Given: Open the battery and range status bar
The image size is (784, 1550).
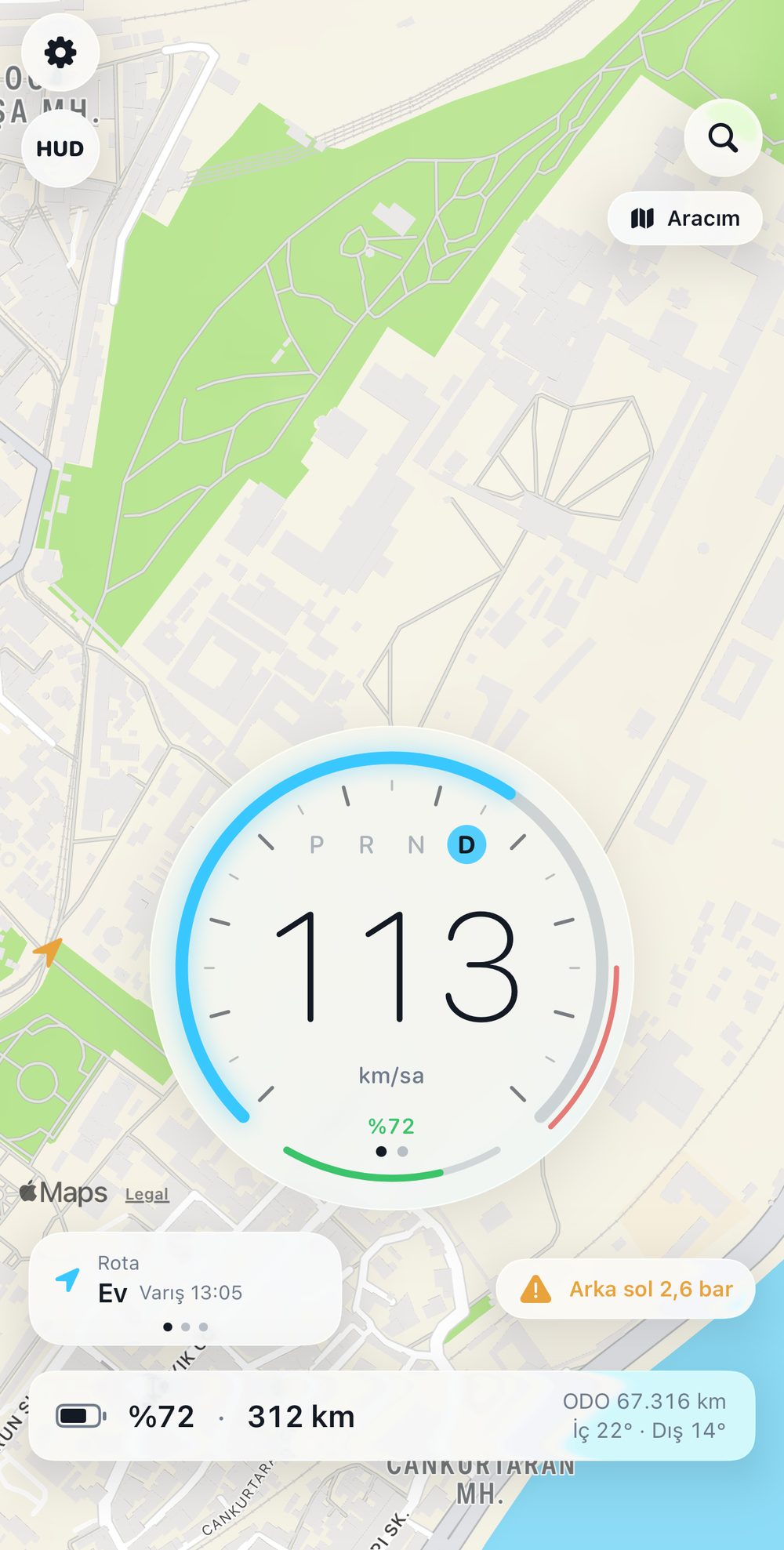Looking at the screenshot, I should click(x=392, y=1416).
